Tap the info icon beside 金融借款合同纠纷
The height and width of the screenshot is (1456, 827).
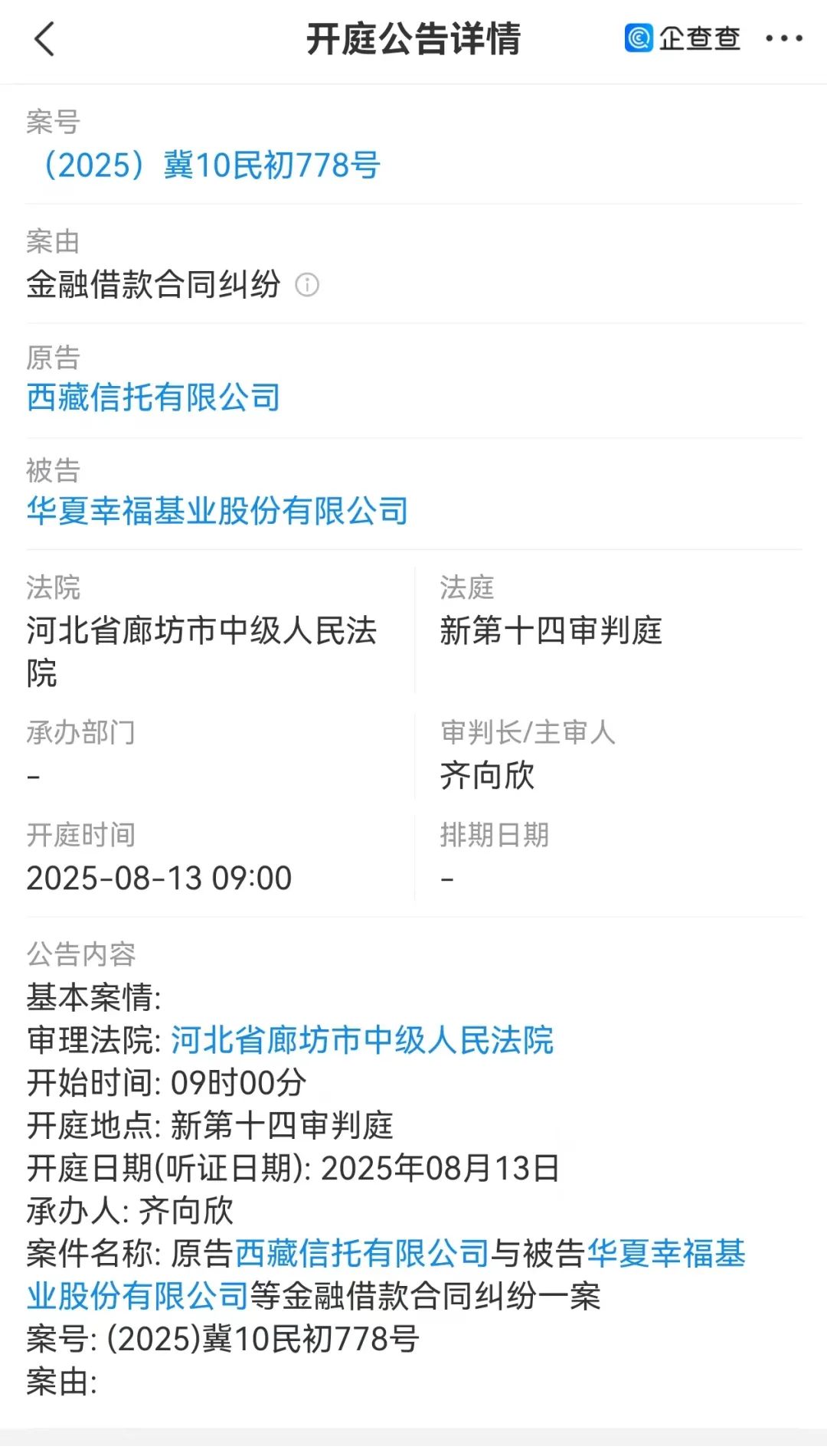pos(307,285)
